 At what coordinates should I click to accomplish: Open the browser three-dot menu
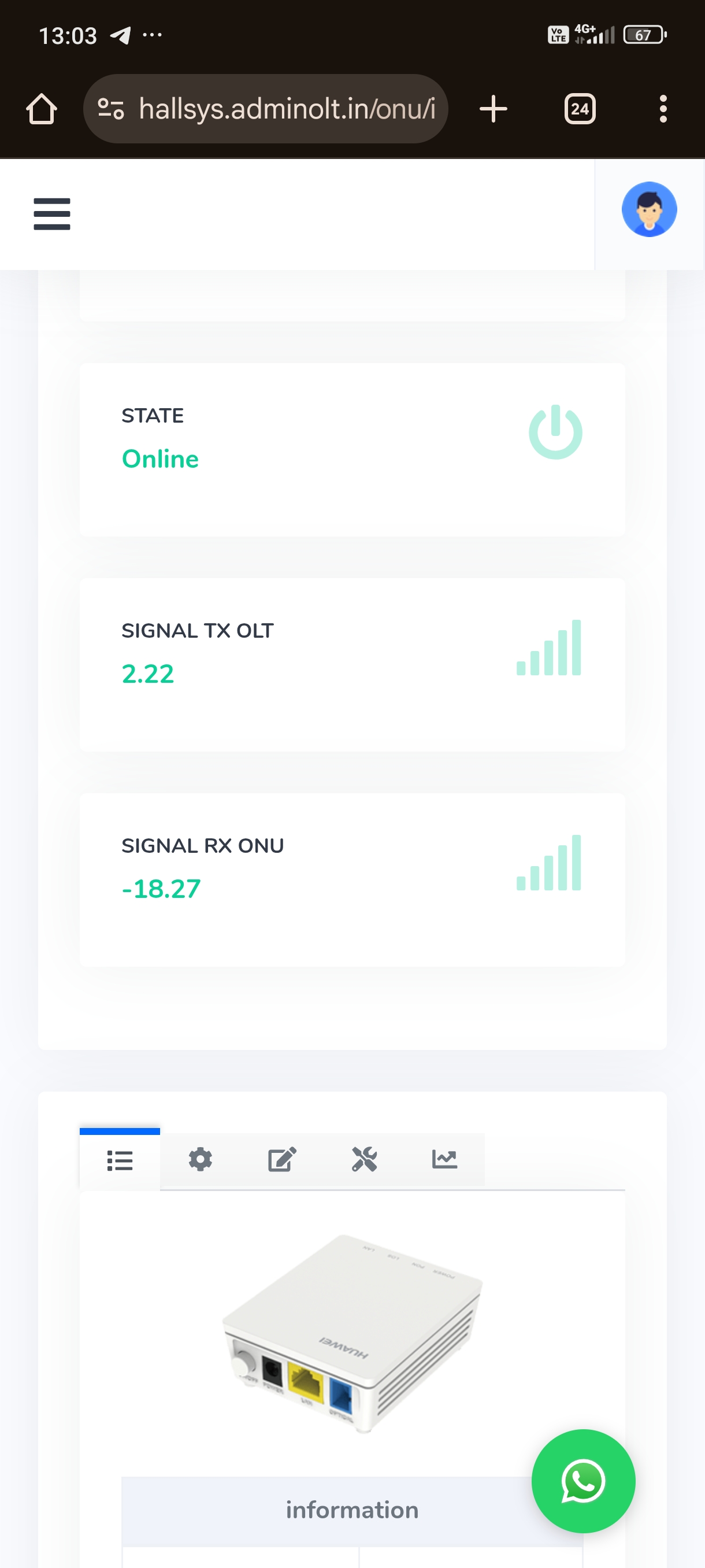(x=662, y=109)
